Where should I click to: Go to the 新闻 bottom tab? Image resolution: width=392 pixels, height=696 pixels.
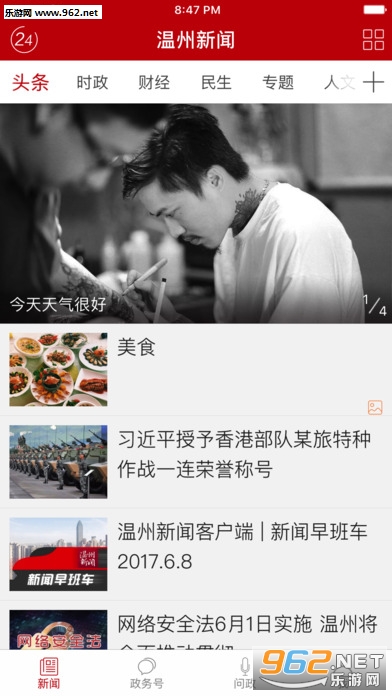click(49, 673)
